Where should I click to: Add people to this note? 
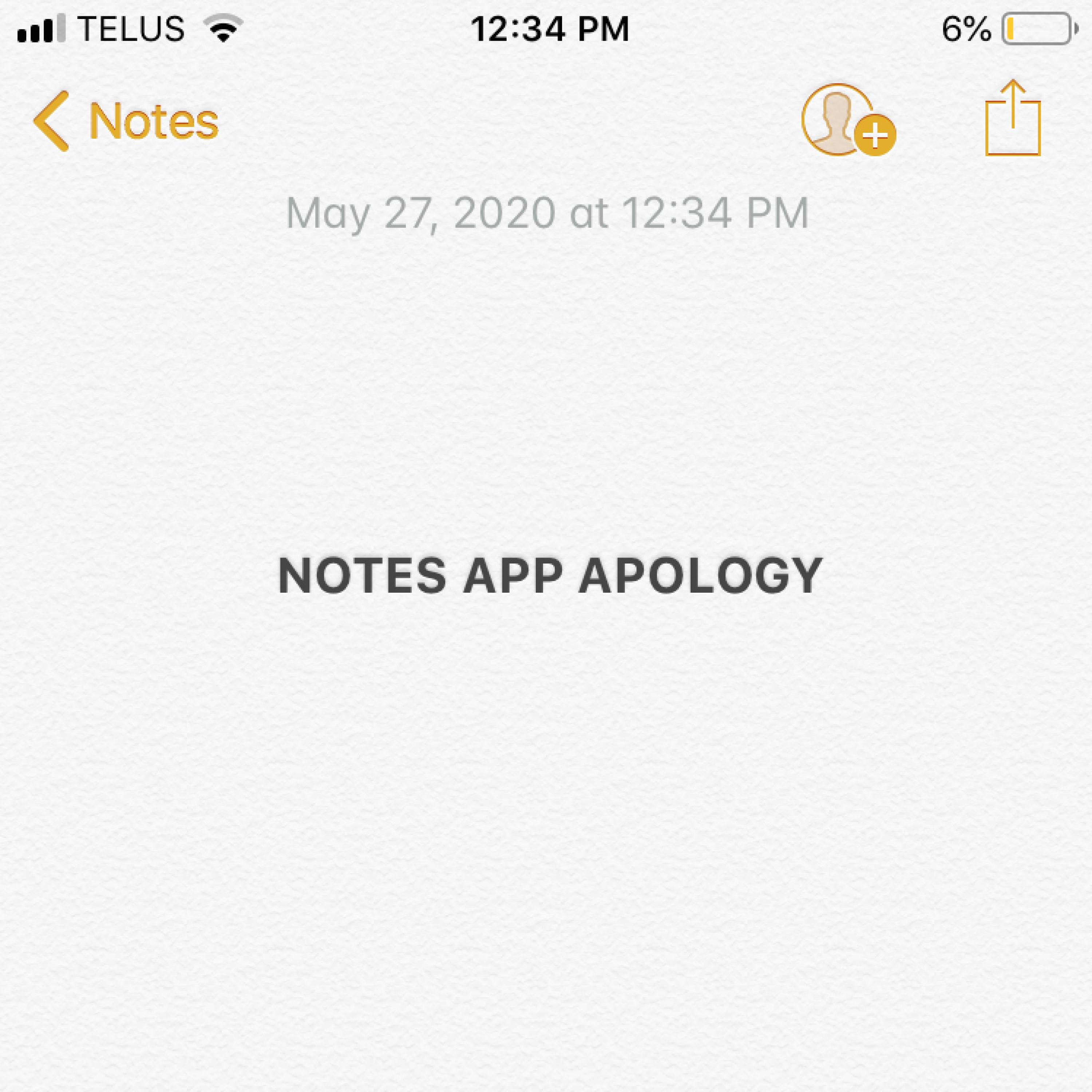pos(847,120)
